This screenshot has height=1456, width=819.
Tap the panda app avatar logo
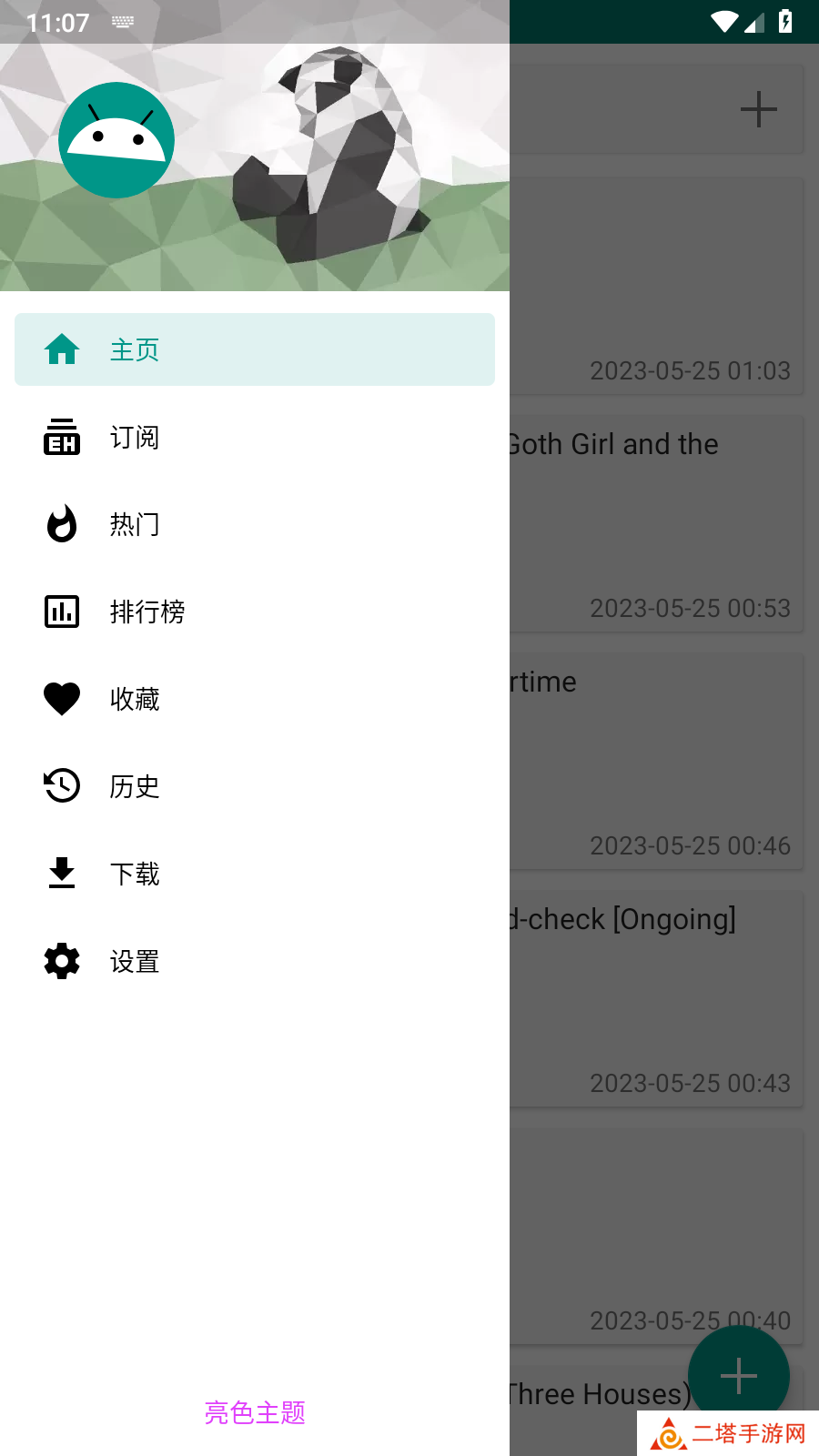(x=116, y=138)
